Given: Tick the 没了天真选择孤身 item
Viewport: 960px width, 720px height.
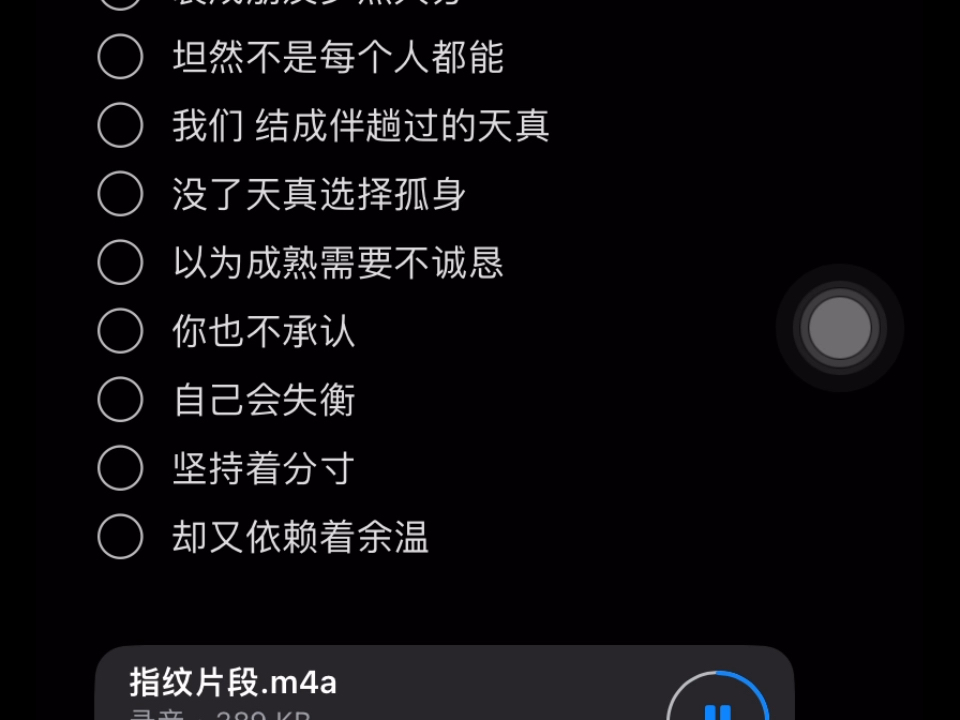Looking at the screenshot, I should pos(120,194).
